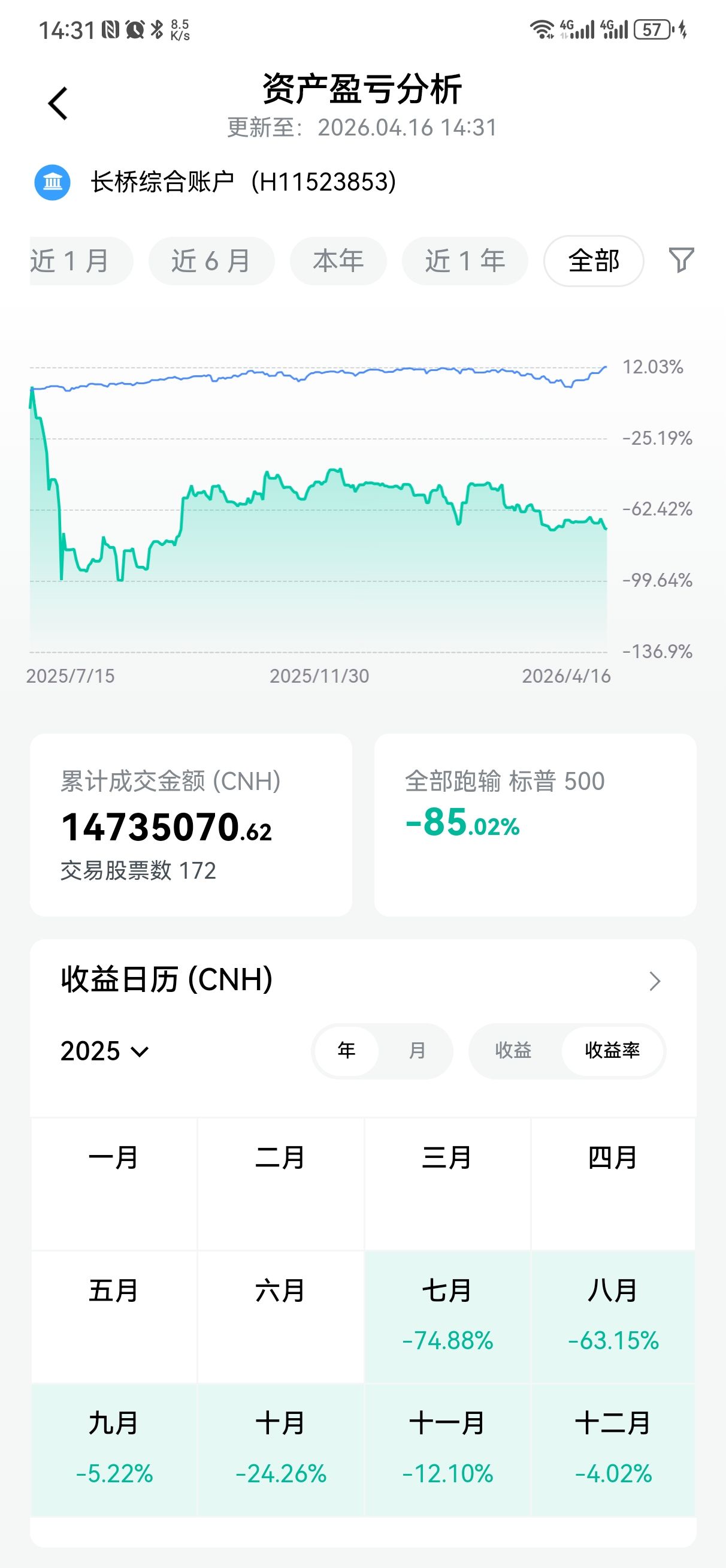
Task: Open 八月 with -63.15% return
Action: 613,1316
